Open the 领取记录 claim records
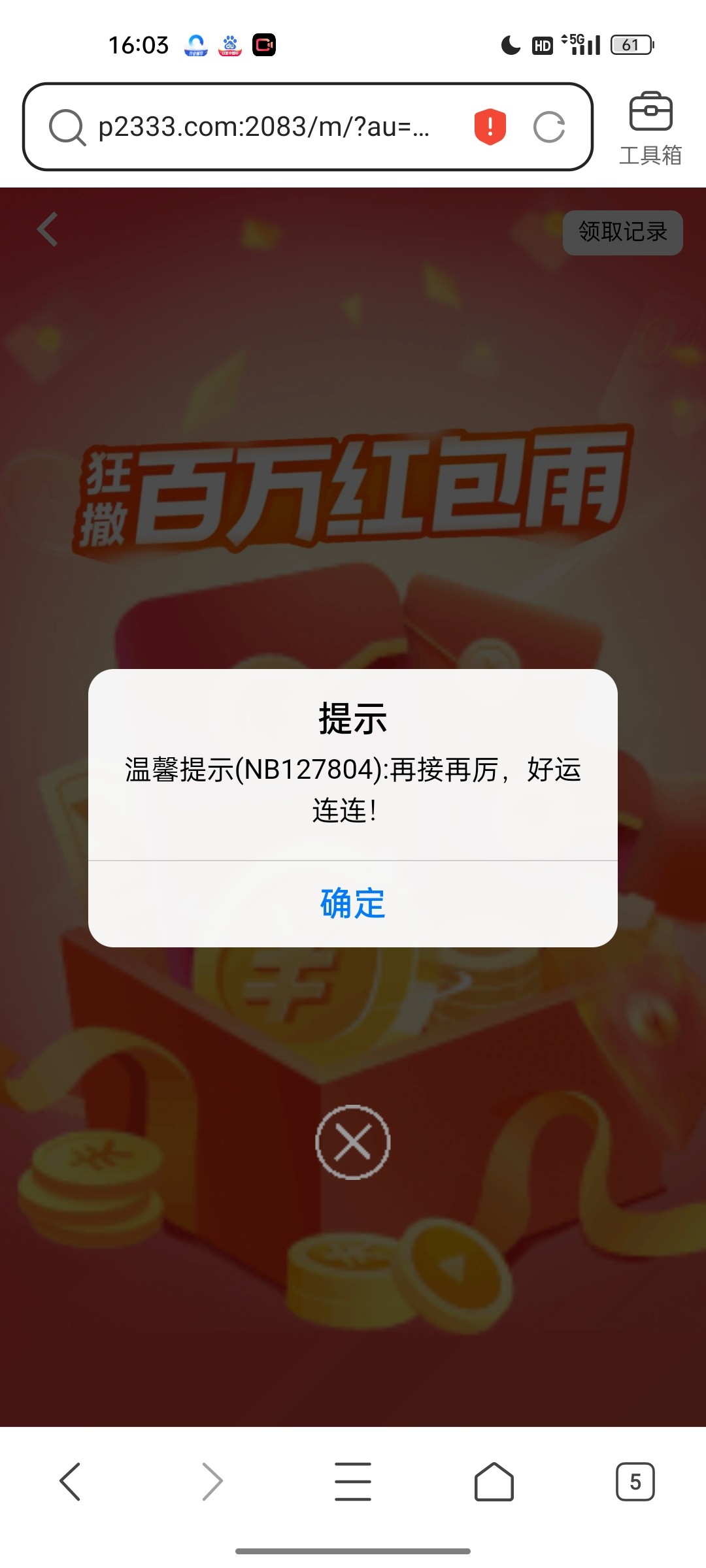706x1568 pixels. pyautogui.click(x=622, y=232)
